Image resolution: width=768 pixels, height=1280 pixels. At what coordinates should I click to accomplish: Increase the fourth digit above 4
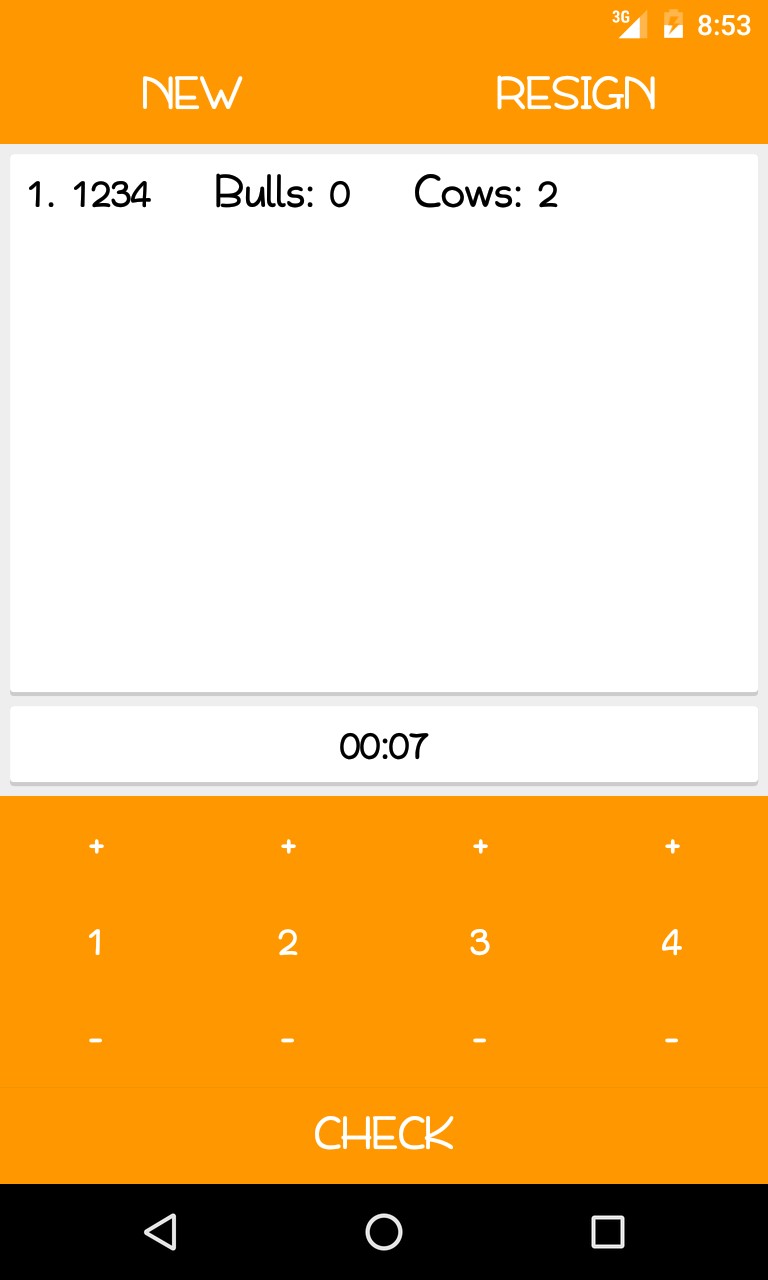tap(672, 846)
